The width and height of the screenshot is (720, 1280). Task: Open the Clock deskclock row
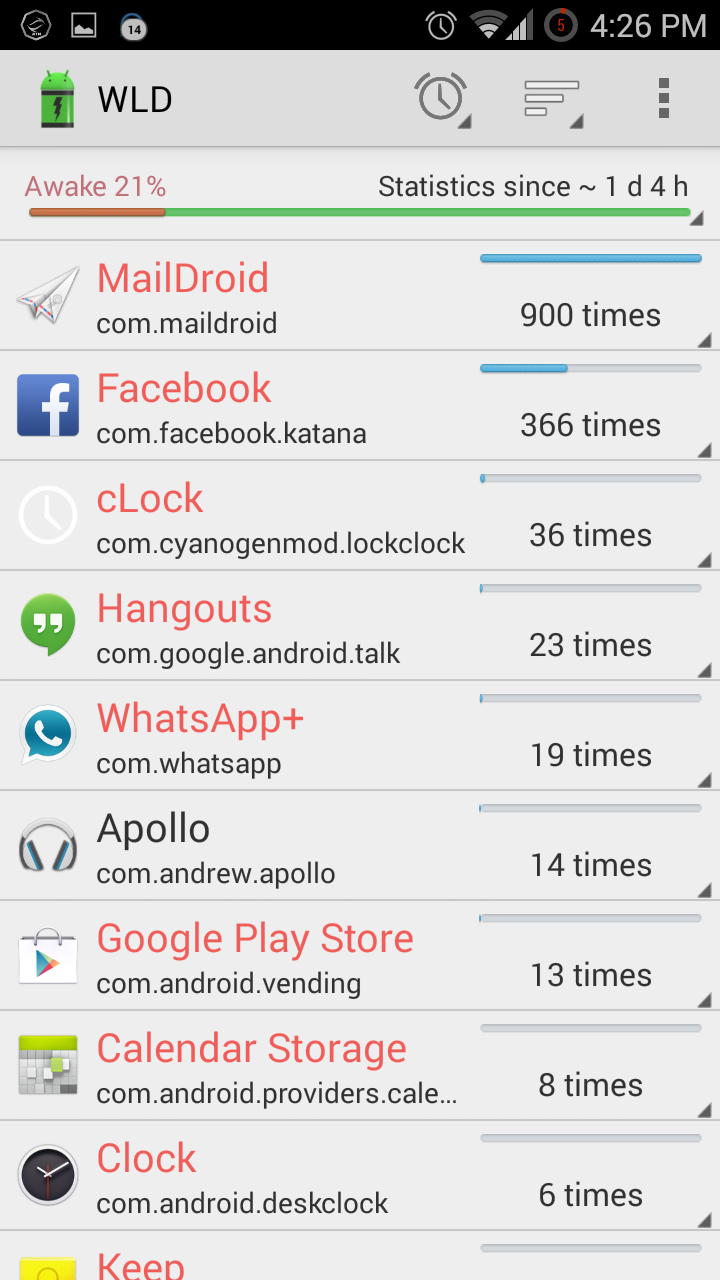pos(360,1176)
